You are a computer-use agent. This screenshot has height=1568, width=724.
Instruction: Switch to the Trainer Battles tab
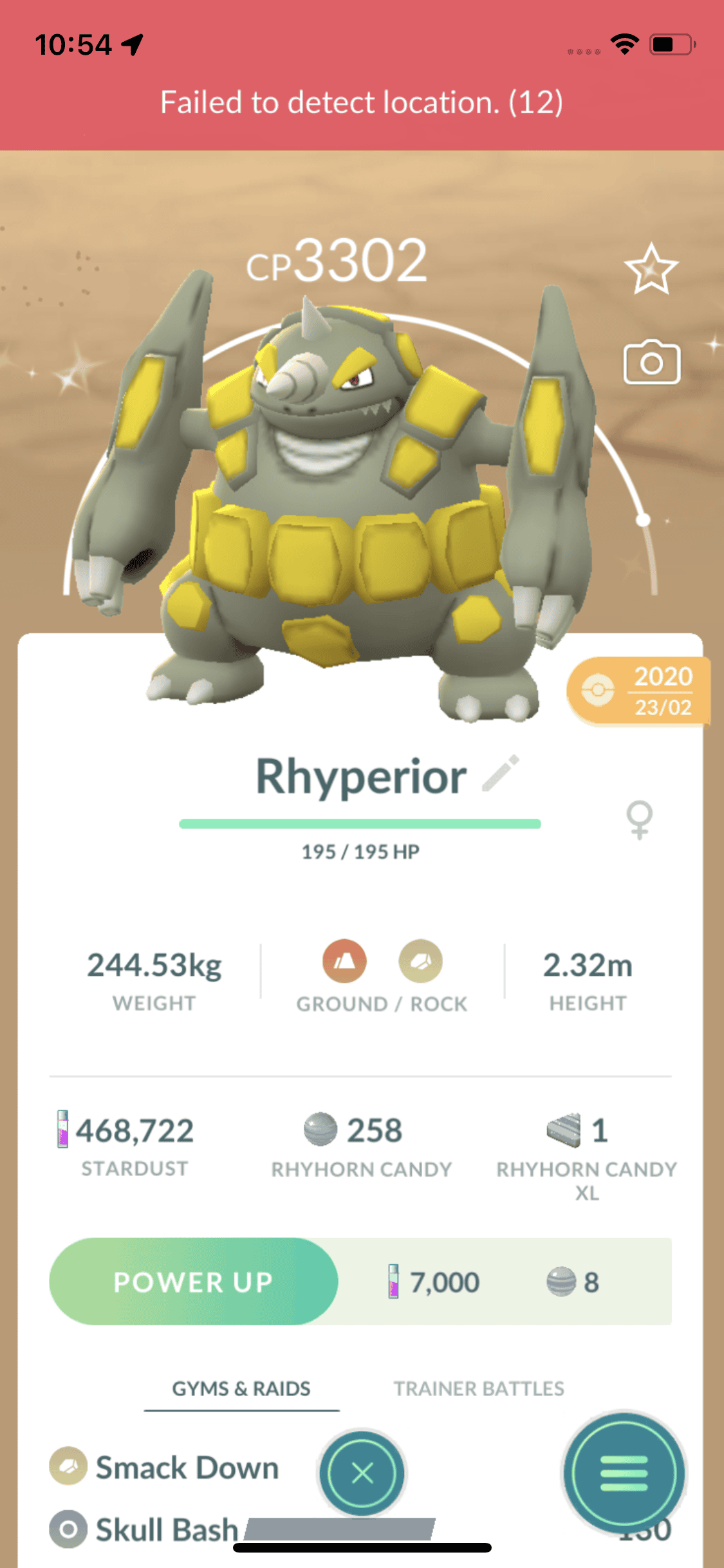click(479, 1388)
